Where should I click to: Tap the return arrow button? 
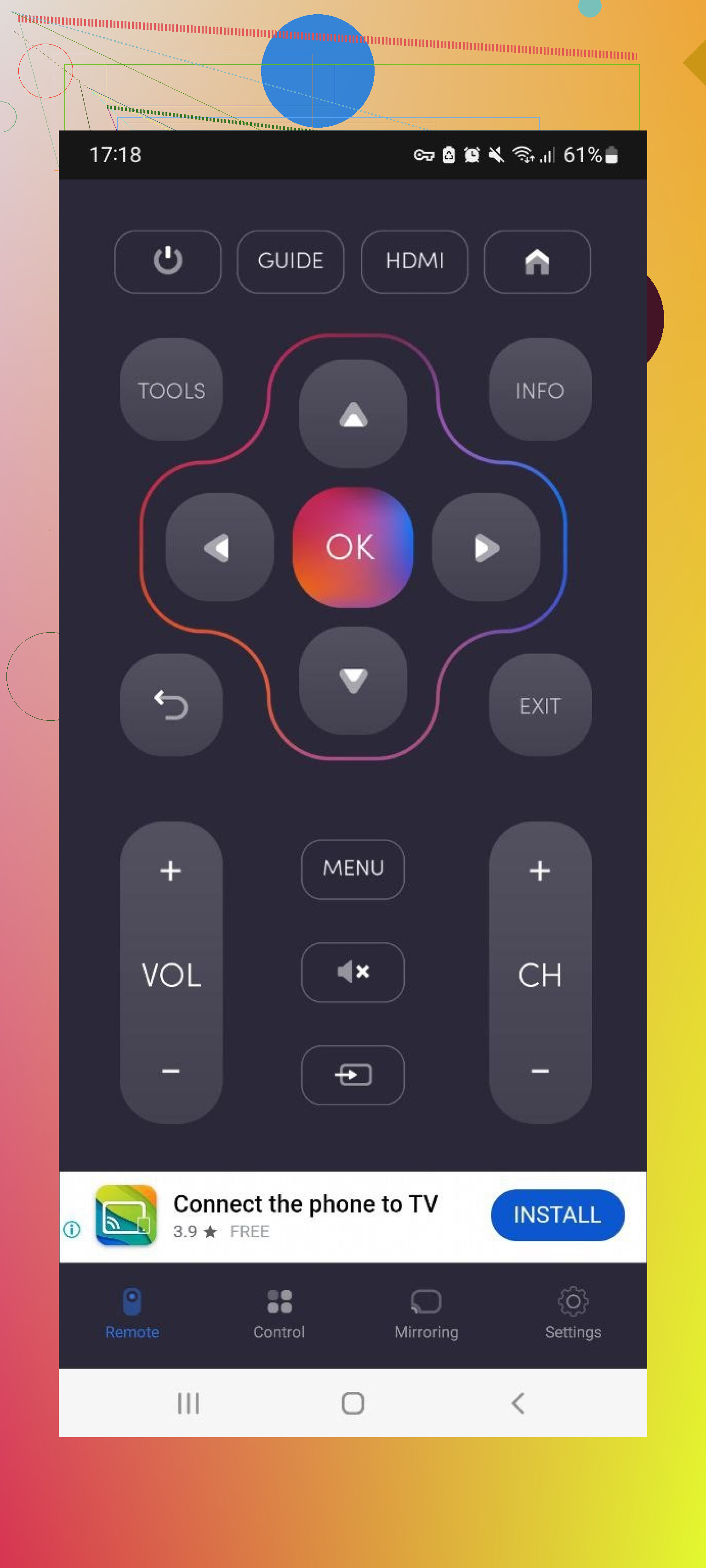tap(171, 706)
